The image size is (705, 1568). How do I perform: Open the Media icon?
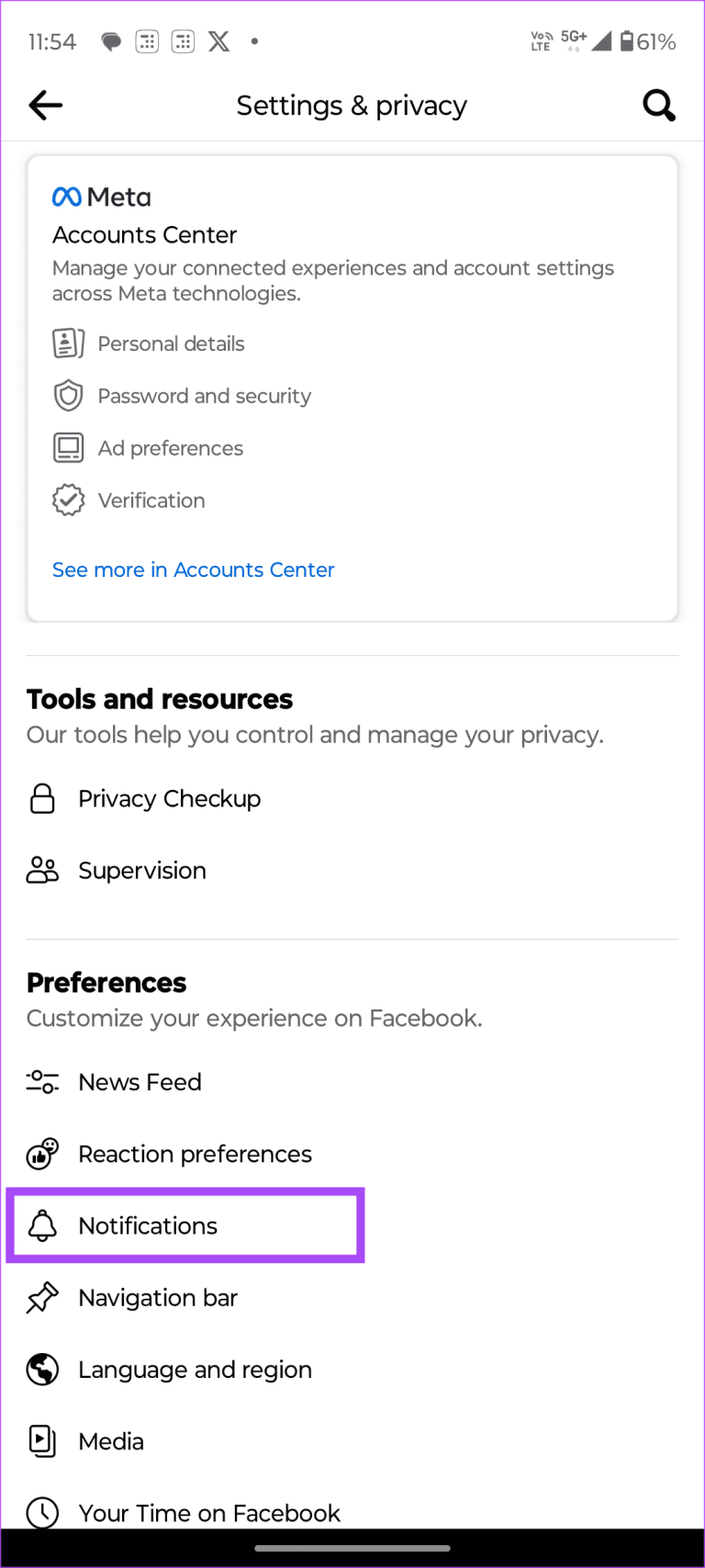pyautogui.click(x=41, y=1441)
